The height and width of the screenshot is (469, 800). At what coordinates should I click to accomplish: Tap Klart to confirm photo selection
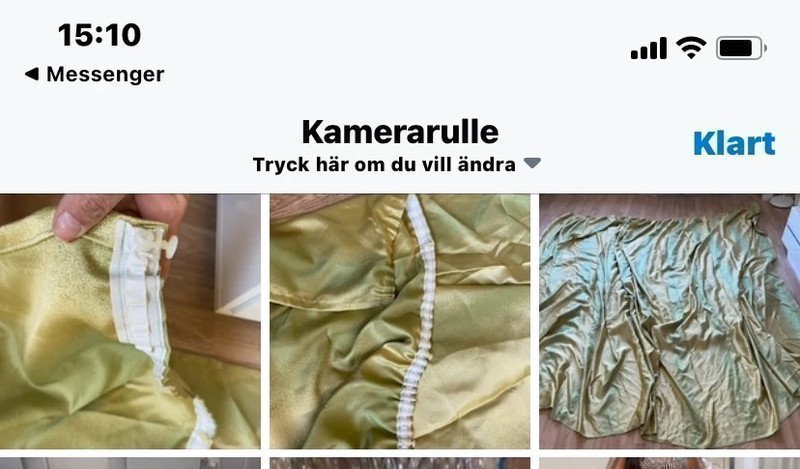pos(733,143)
